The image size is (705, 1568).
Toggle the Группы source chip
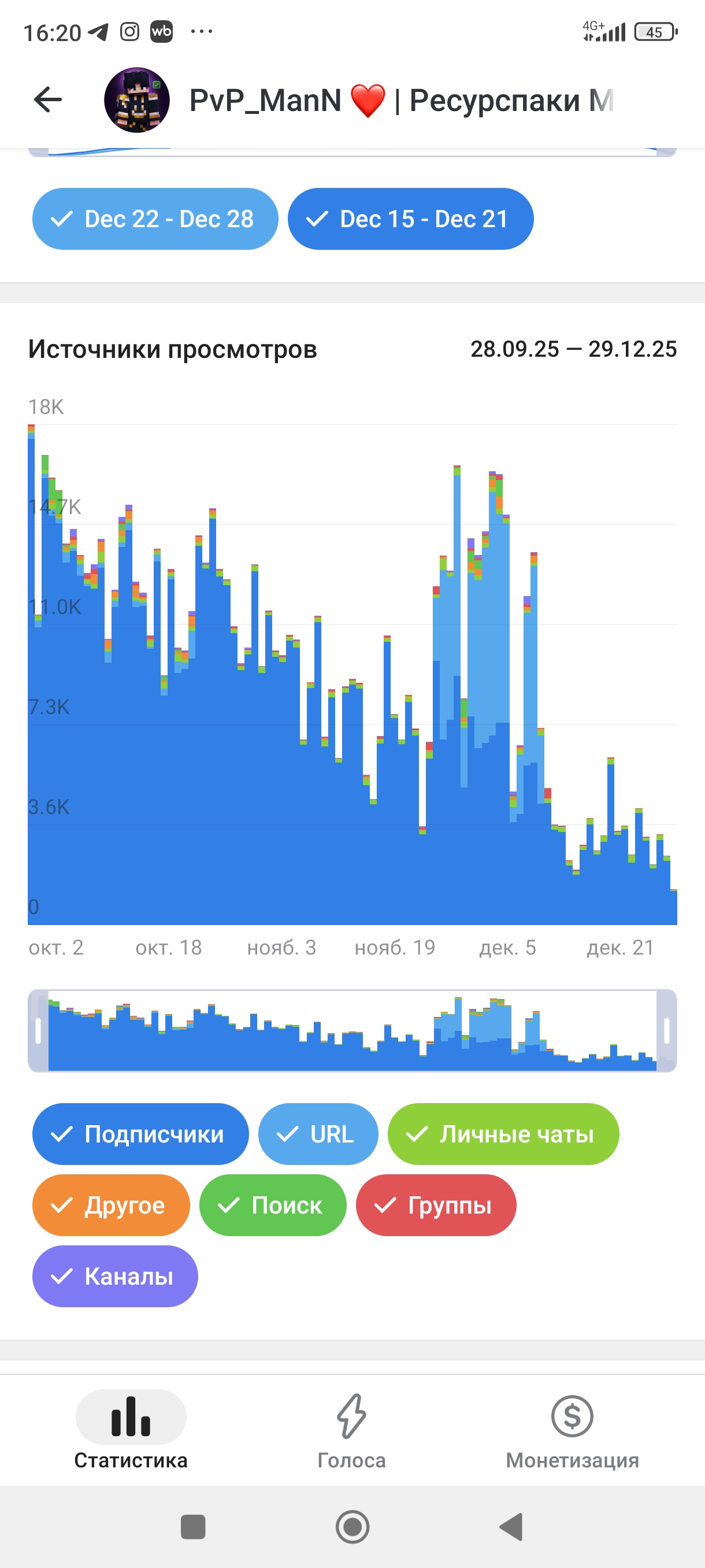tap(436, 1205)
